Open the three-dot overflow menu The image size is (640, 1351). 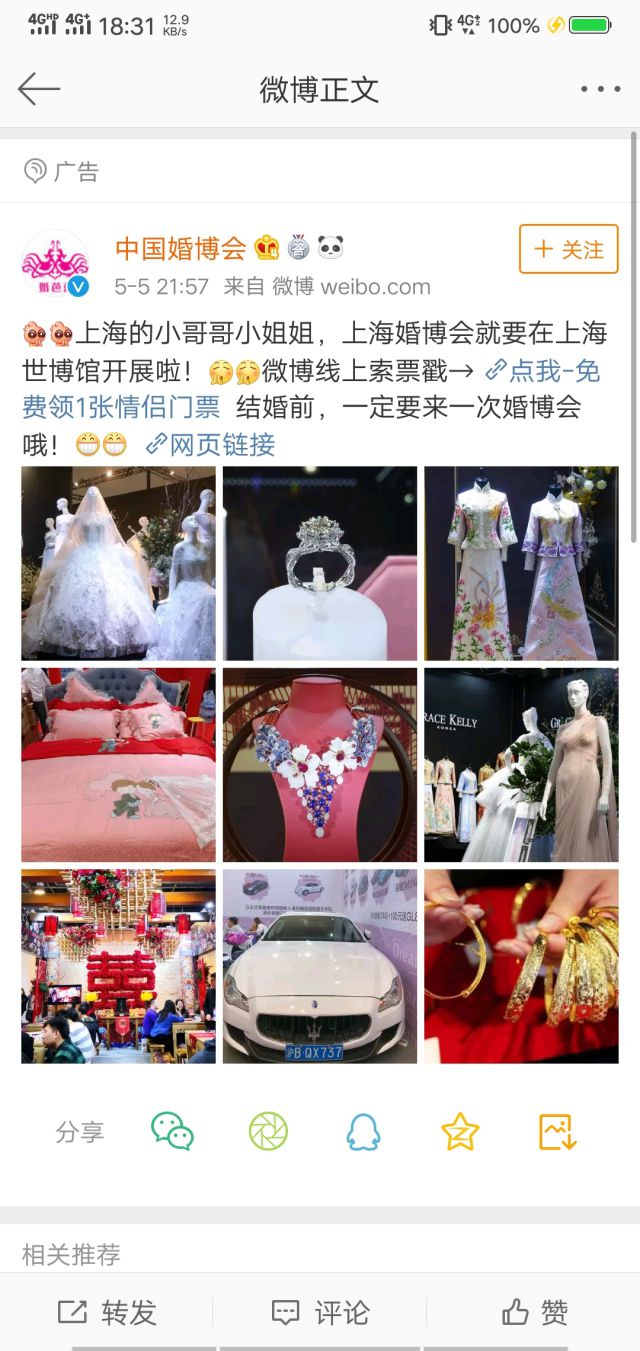point(600,89)
